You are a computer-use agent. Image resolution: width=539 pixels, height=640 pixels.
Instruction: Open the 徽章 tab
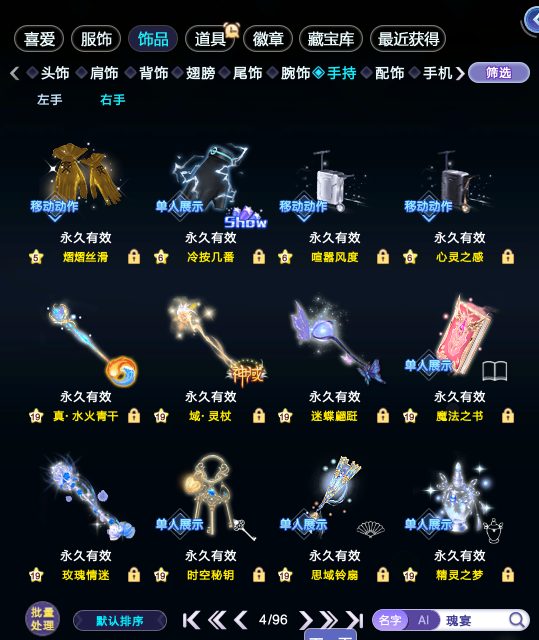point(268,39)
